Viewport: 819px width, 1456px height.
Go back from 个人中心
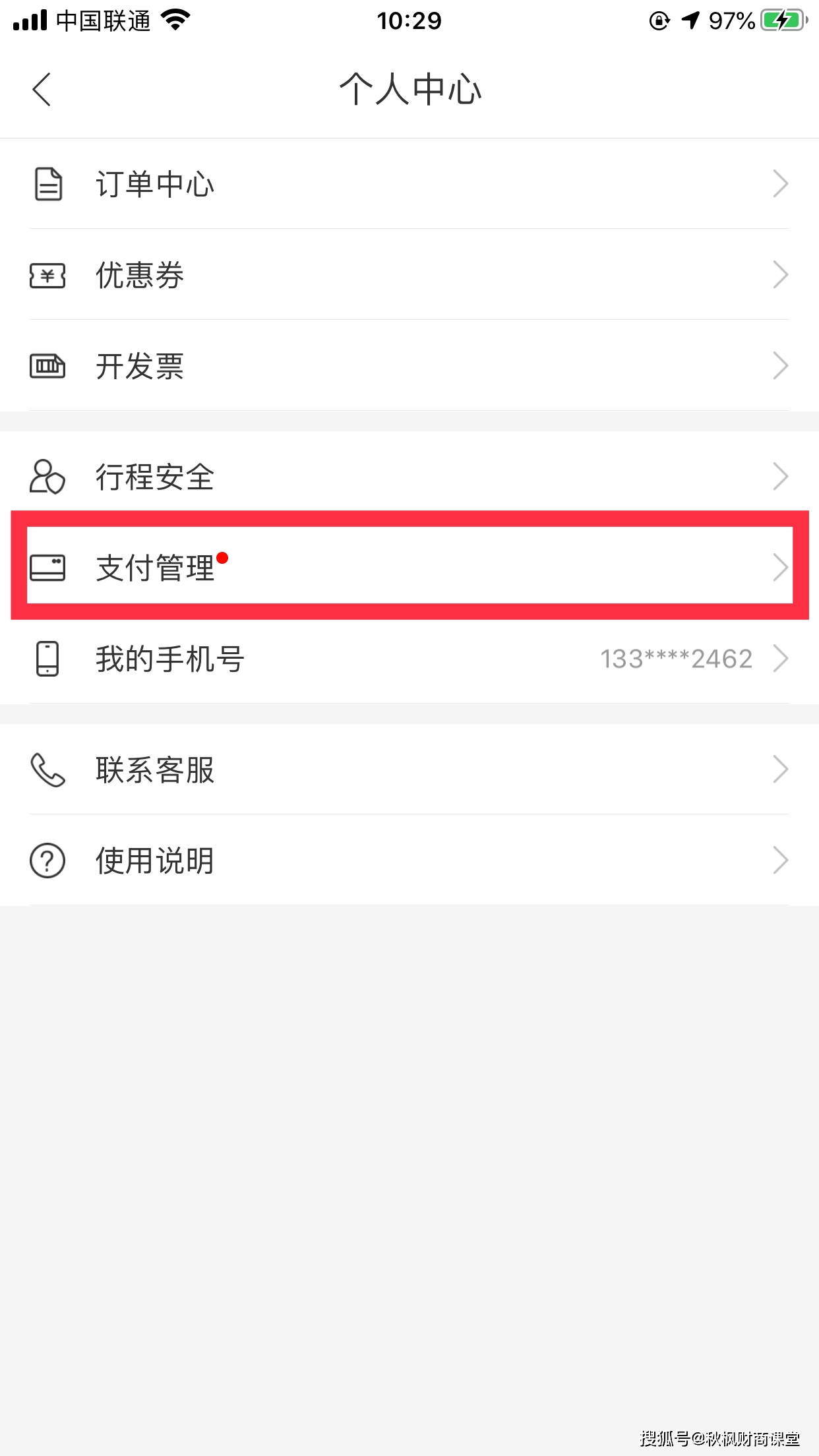click(x=42, y=89)
